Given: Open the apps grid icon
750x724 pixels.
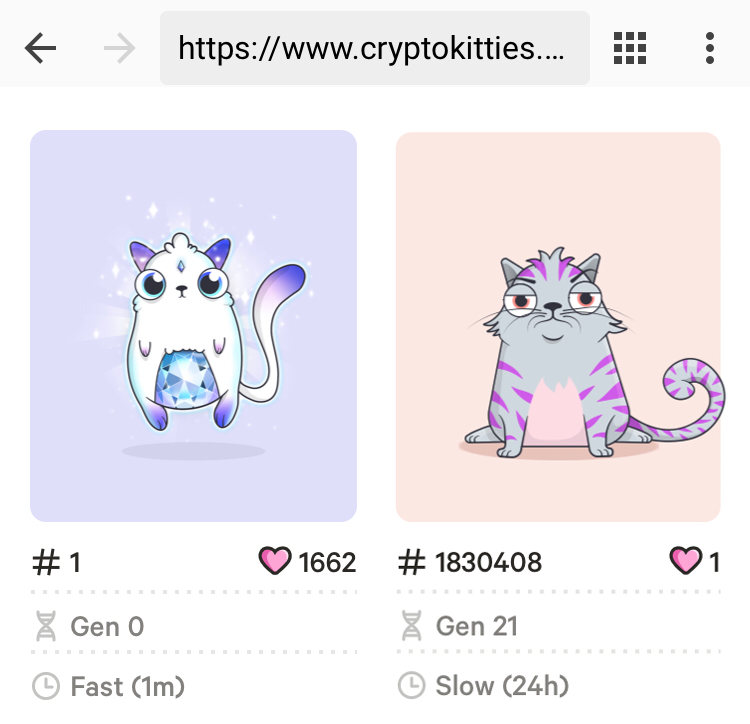Looking at the screenshot, I should pos(630,47).
